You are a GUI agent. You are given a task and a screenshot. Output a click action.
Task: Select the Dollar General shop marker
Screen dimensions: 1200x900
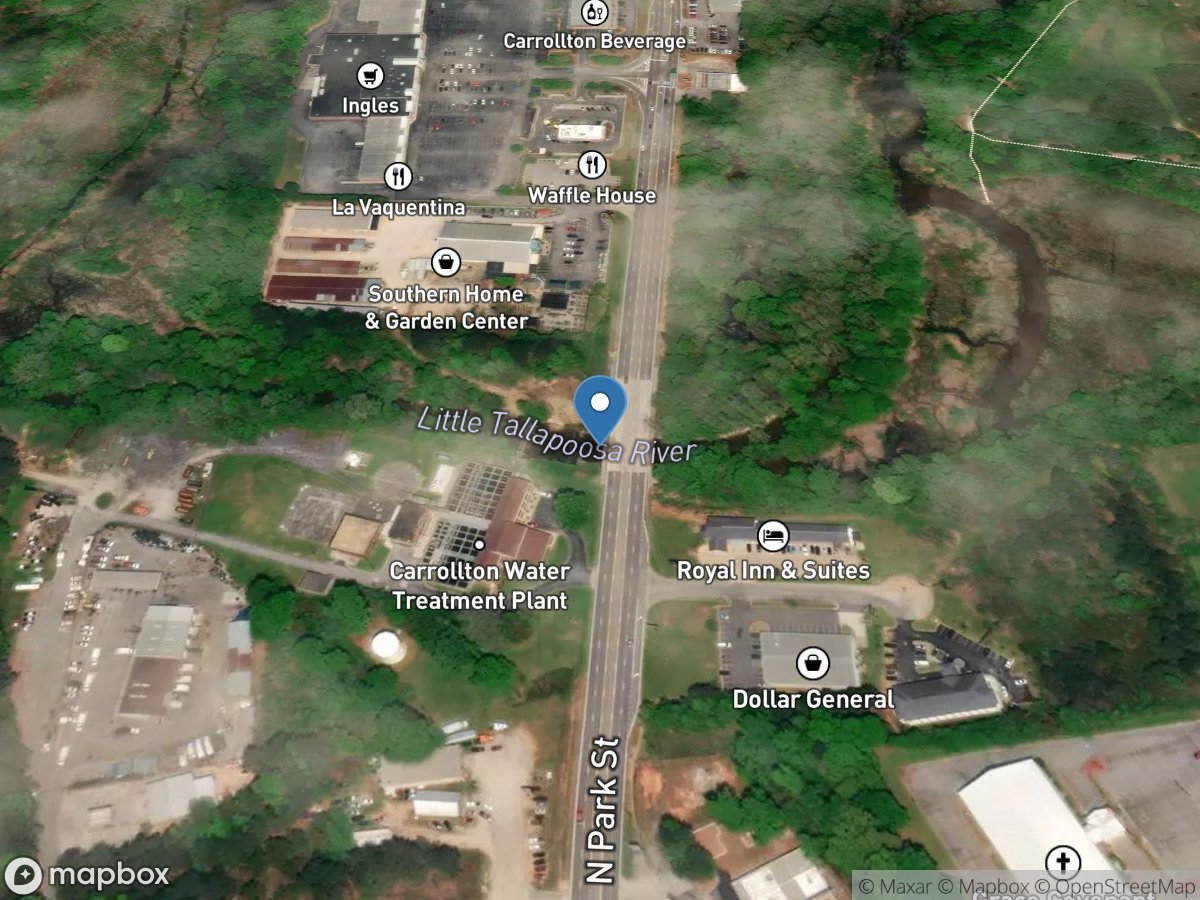point(813,663)
